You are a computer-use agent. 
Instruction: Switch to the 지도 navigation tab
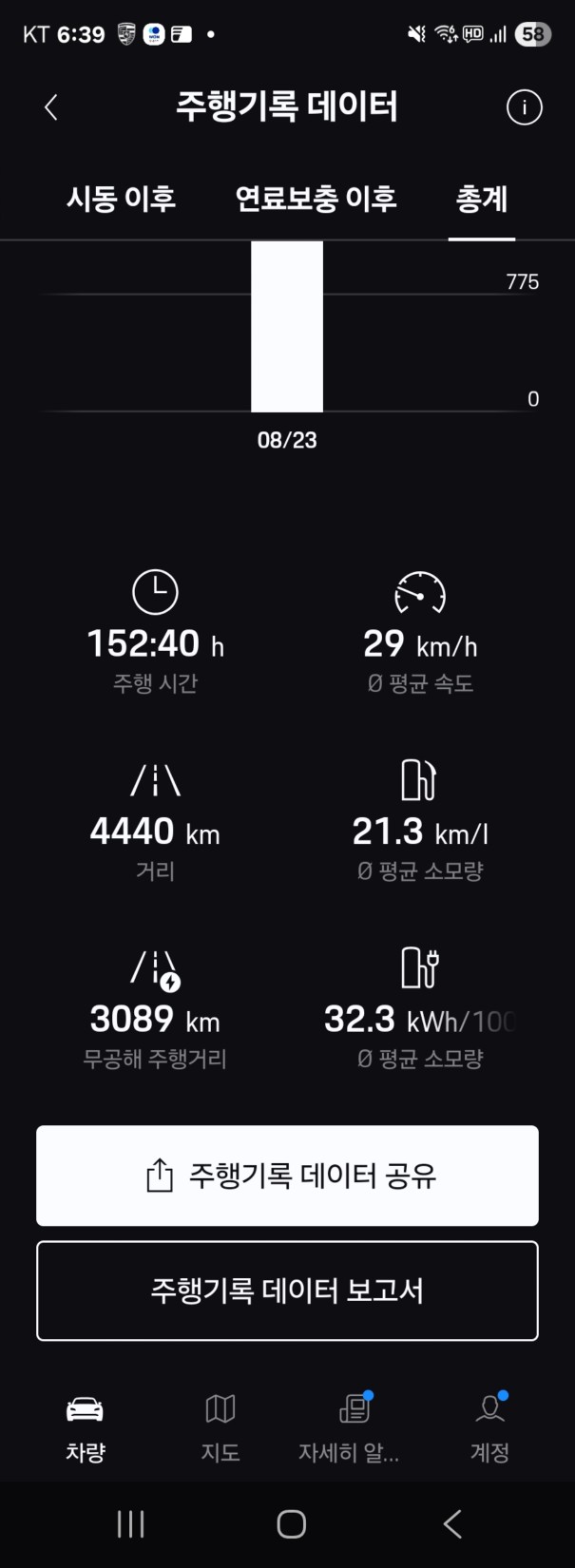click(x=220, y=1426)
